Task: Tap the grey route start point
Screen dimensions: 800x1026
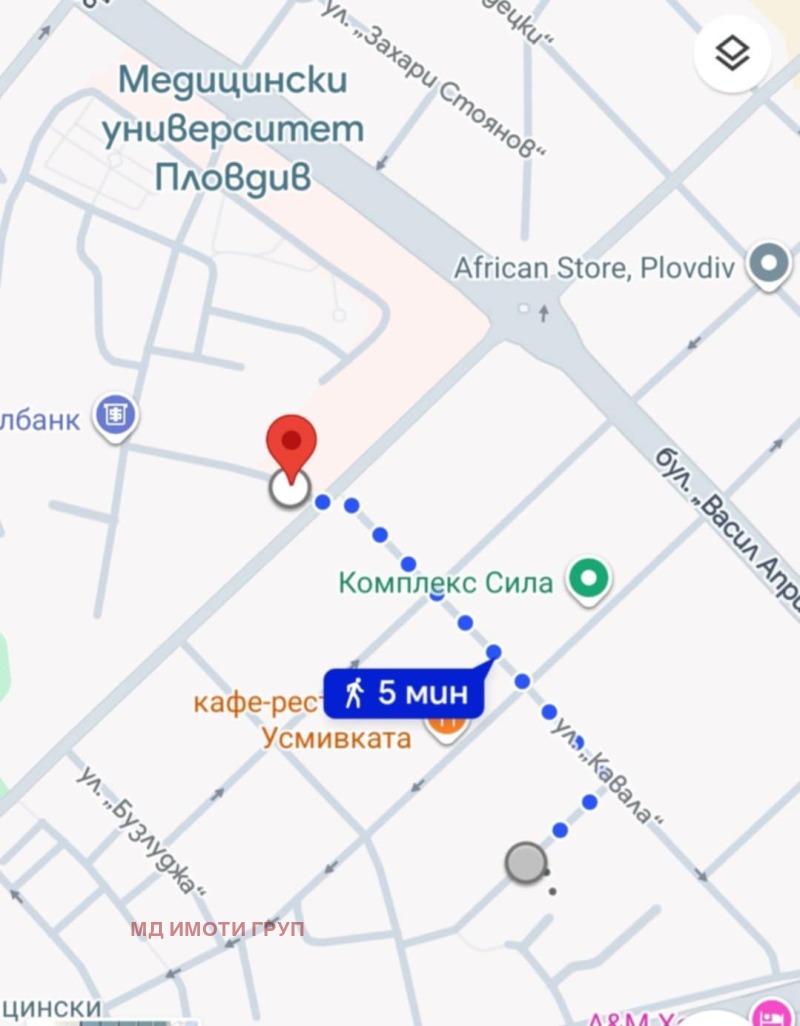Action: [526, 862]
